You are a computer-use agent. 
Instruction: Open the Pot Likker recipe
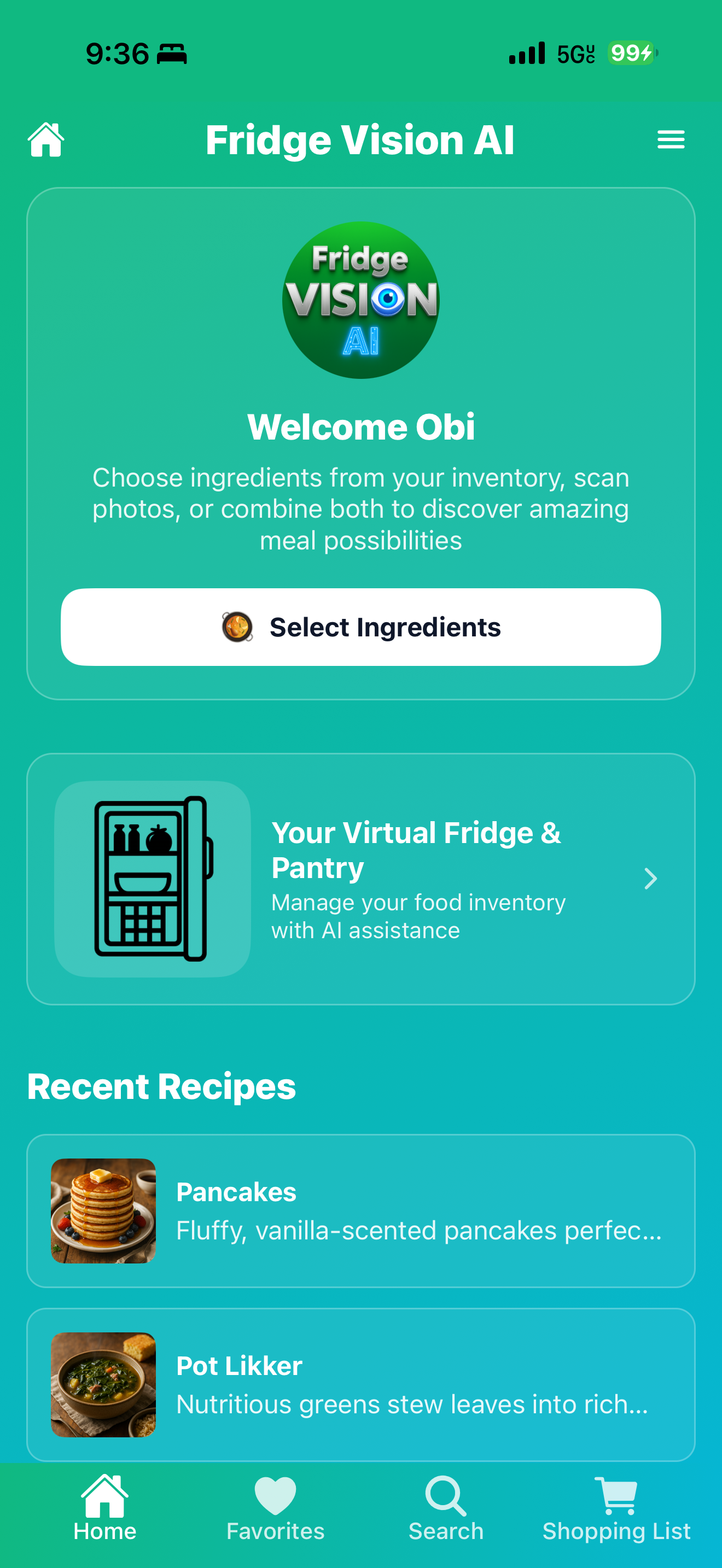pos(361,1385)
